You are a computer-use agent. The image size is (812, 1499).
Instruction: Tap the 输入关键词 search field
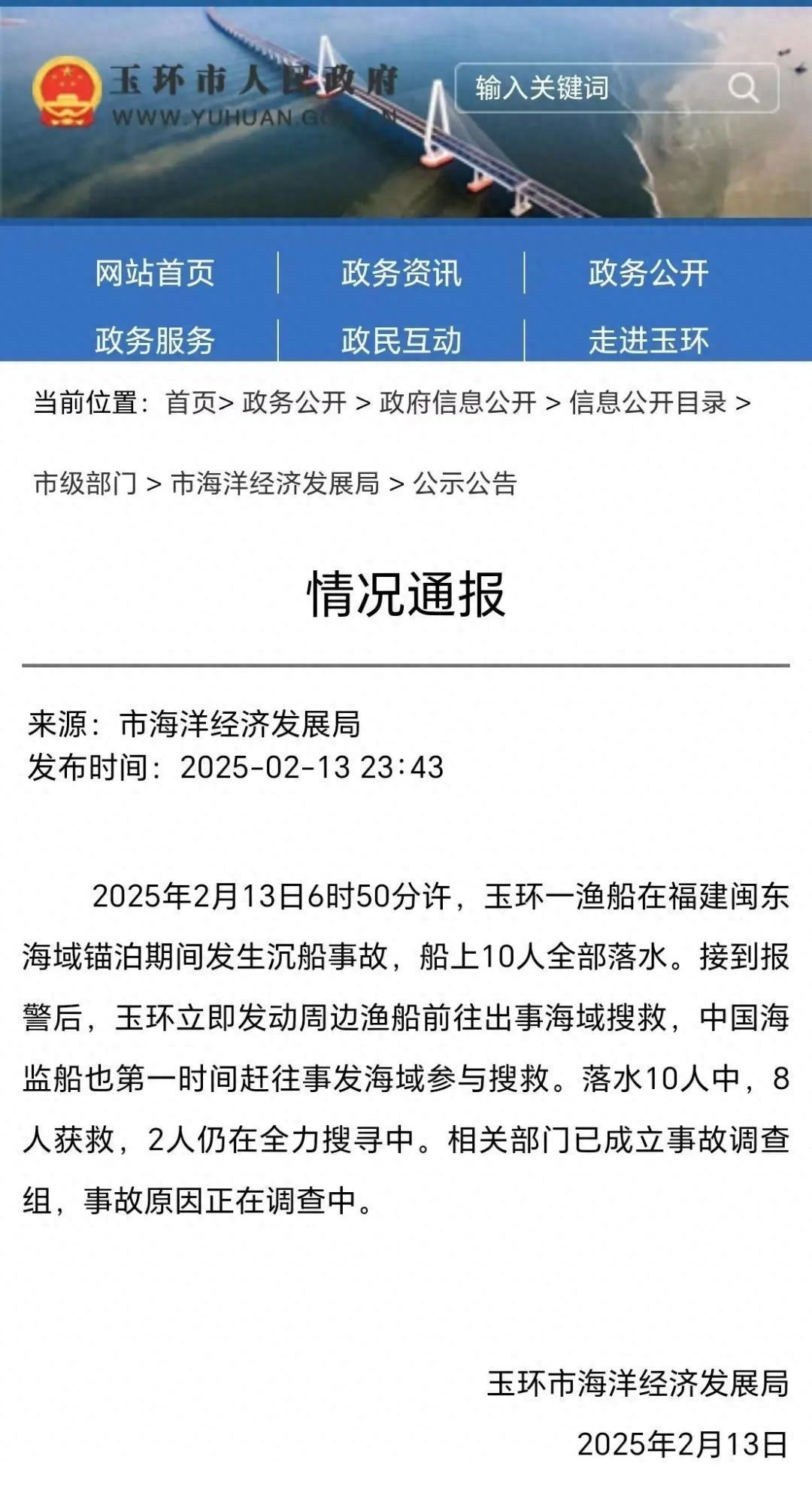pos(586,88)
